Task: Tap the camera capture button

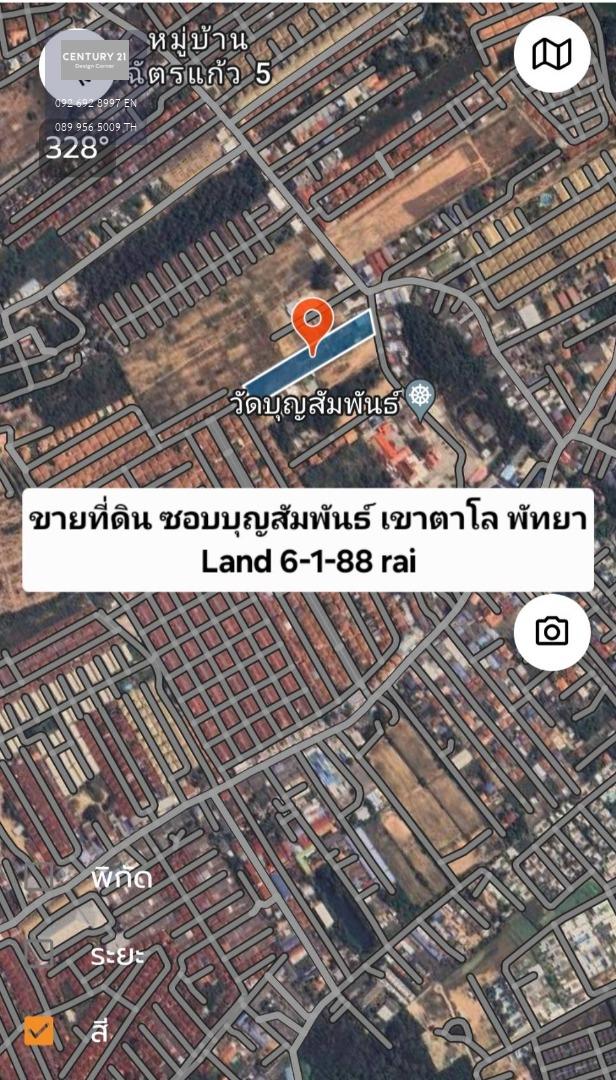Action: tap(552, 632)
